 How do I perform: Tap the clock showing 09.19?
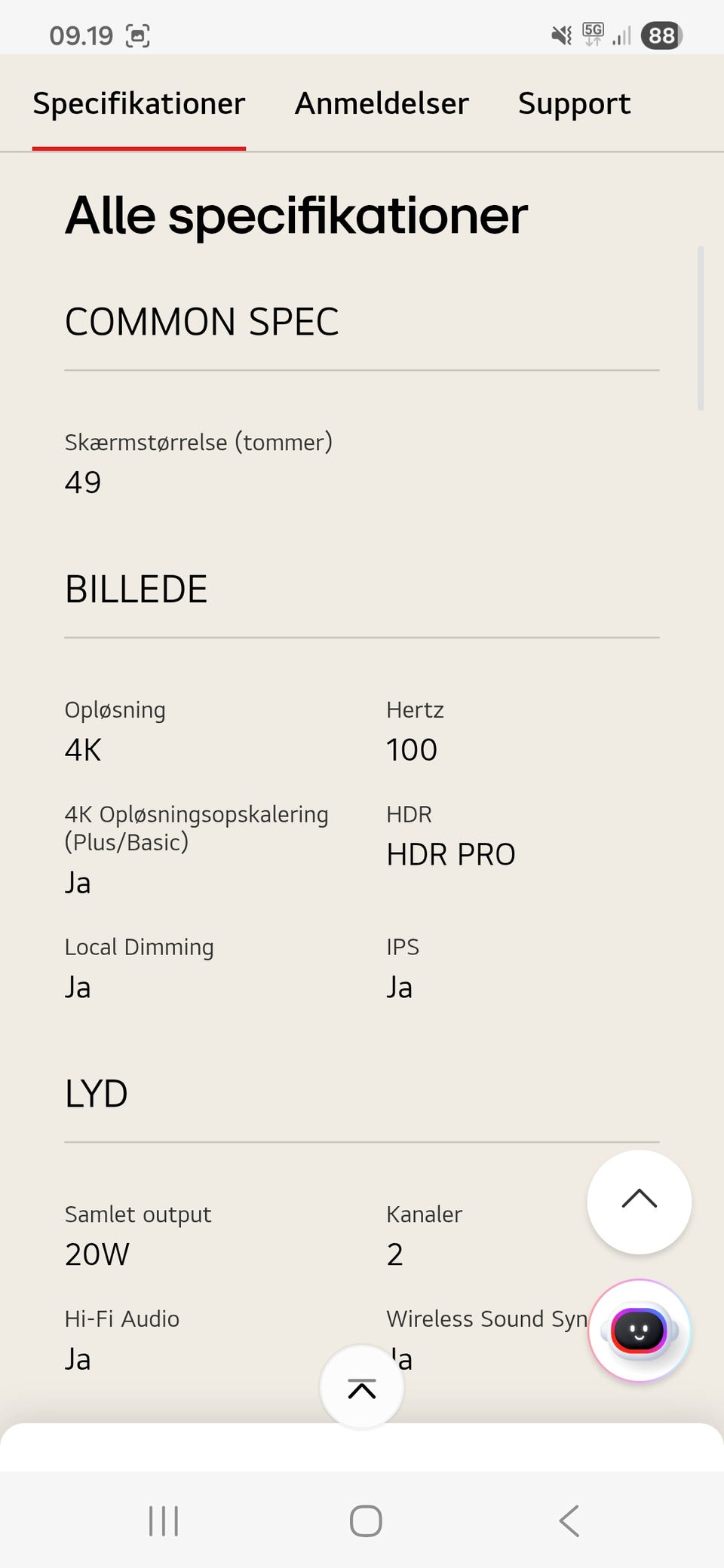click(81, 34)
